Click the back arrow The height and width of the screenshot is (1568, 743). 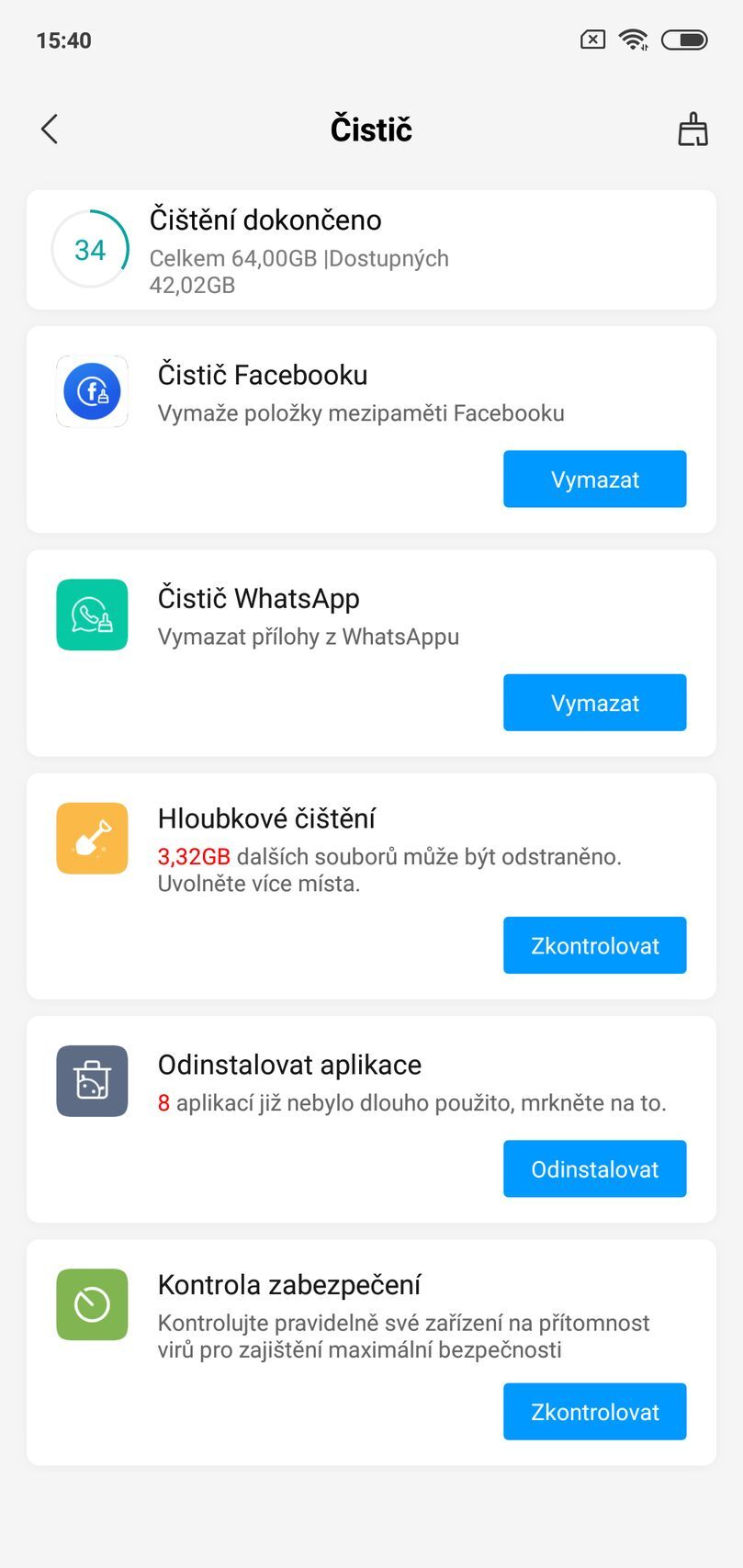[49, 129]
